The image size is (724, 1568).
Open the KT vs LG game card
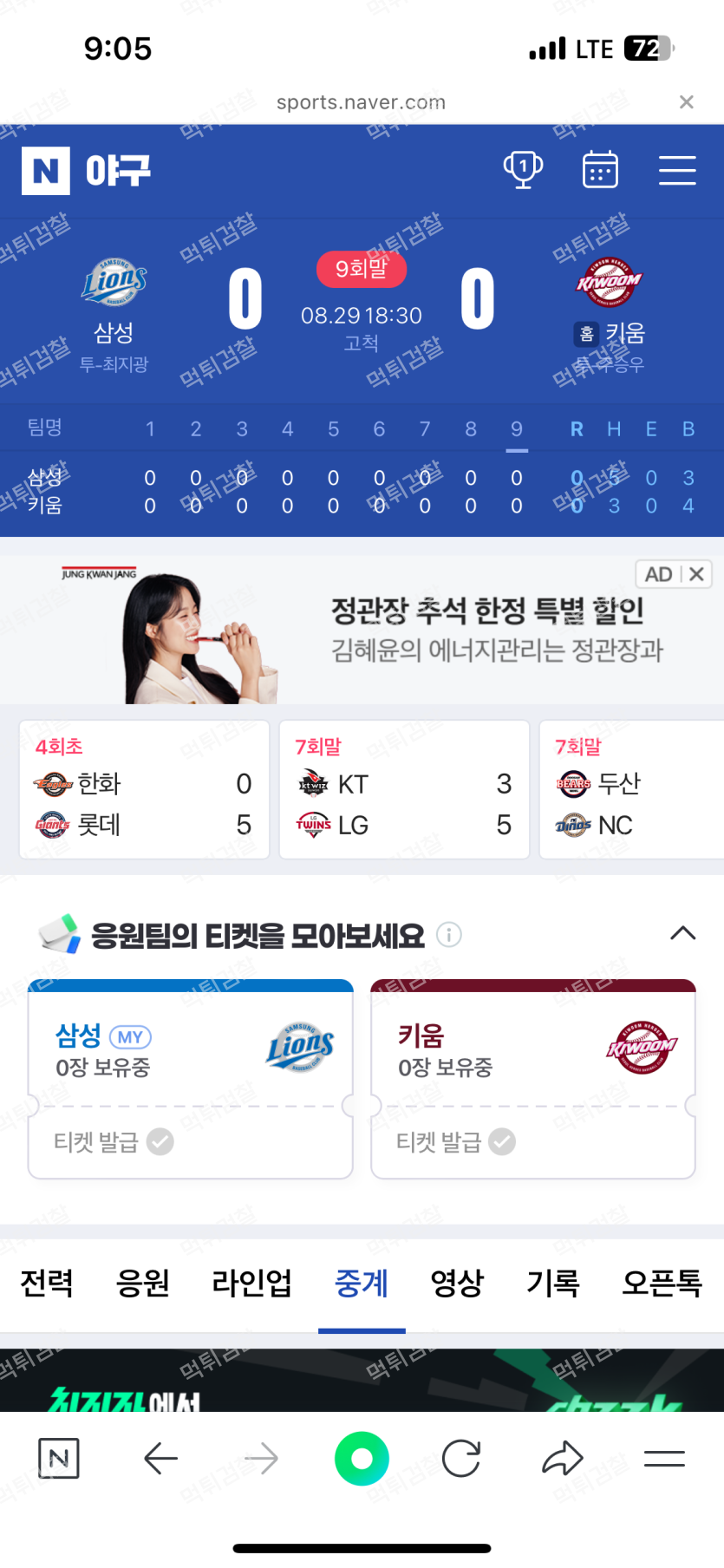click(x=404, y=789)
